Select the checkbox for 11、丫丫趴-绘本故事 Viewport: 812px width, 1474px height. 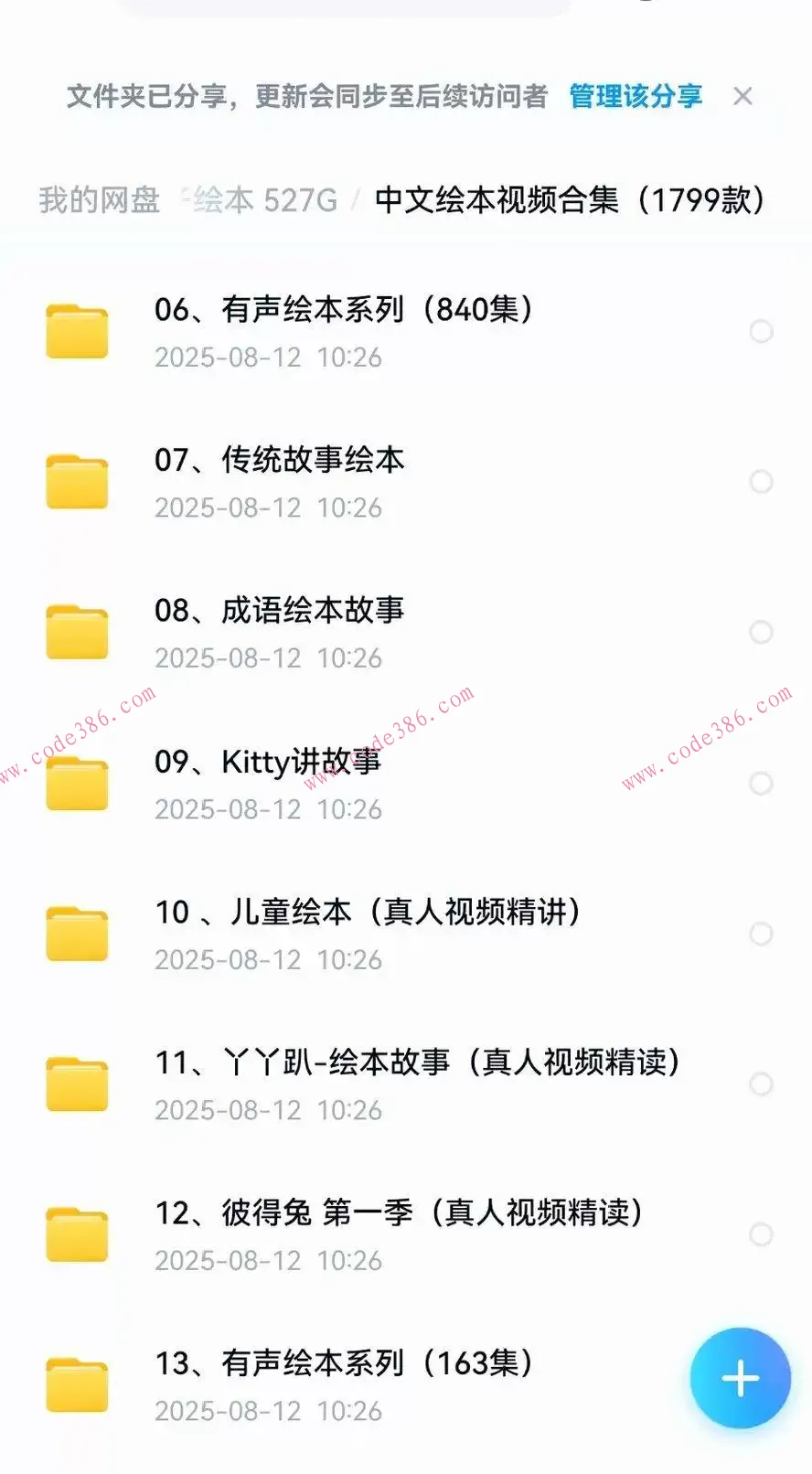[761, 1084]
